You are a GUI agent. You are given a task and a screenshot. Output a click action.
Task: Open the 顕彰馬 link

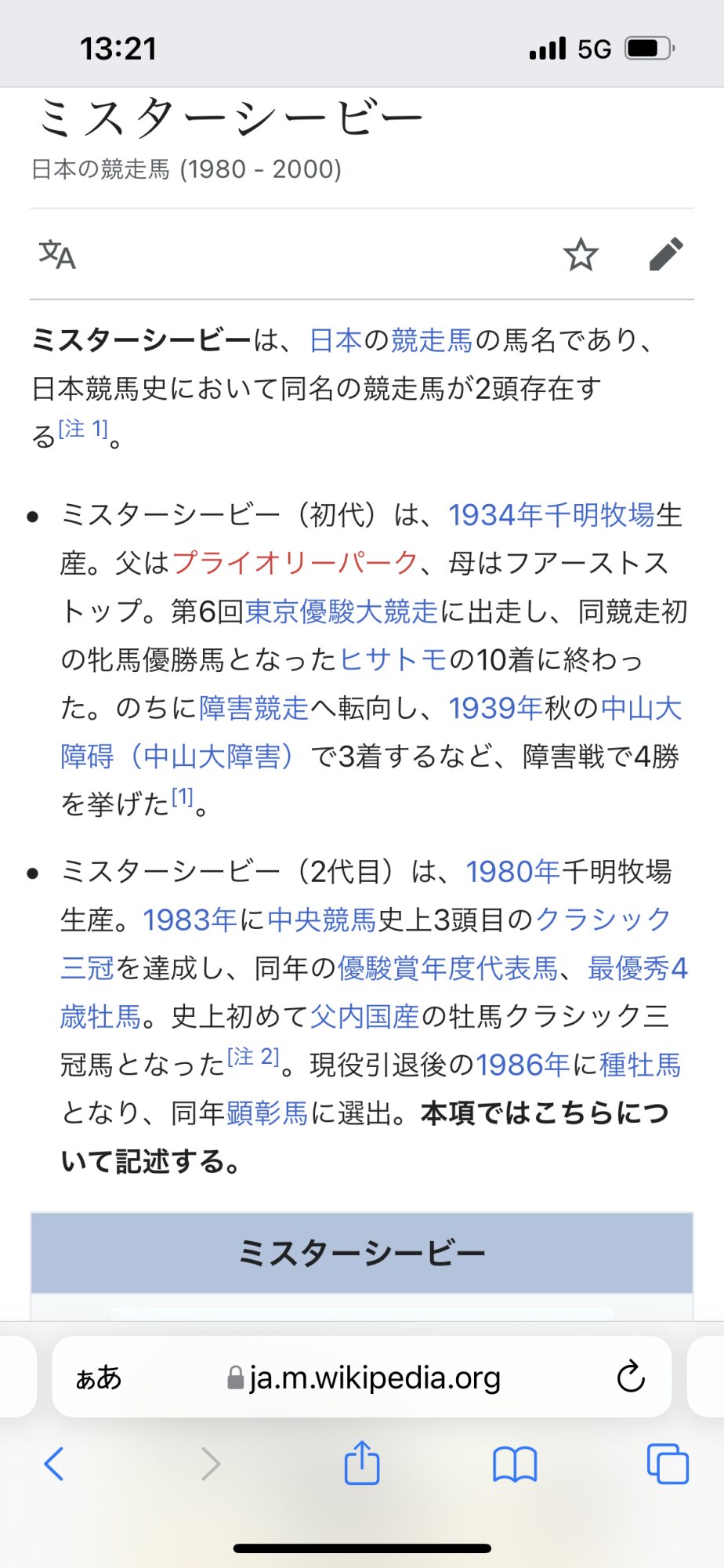click(267, 1112)
